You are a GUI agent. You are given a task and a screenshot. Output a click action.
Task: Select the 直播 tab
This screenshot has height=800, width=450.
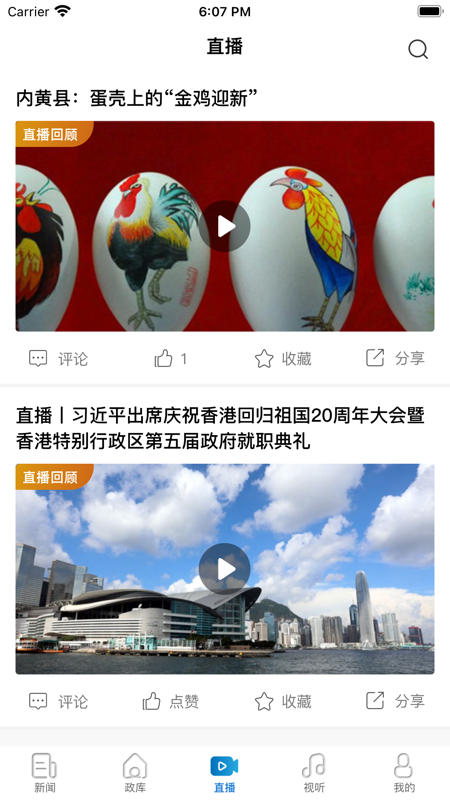click(x=224, y=773)
